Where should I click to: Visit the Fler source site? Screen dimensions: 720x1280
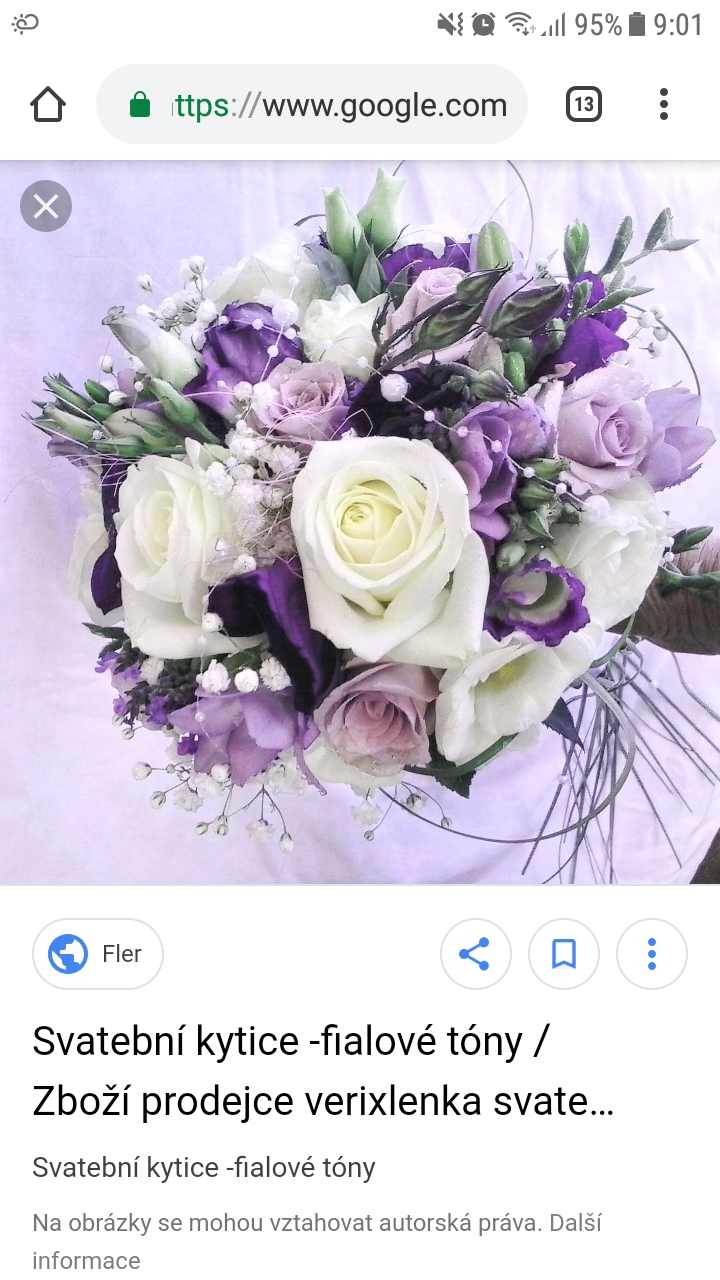[x=98, y=954]
